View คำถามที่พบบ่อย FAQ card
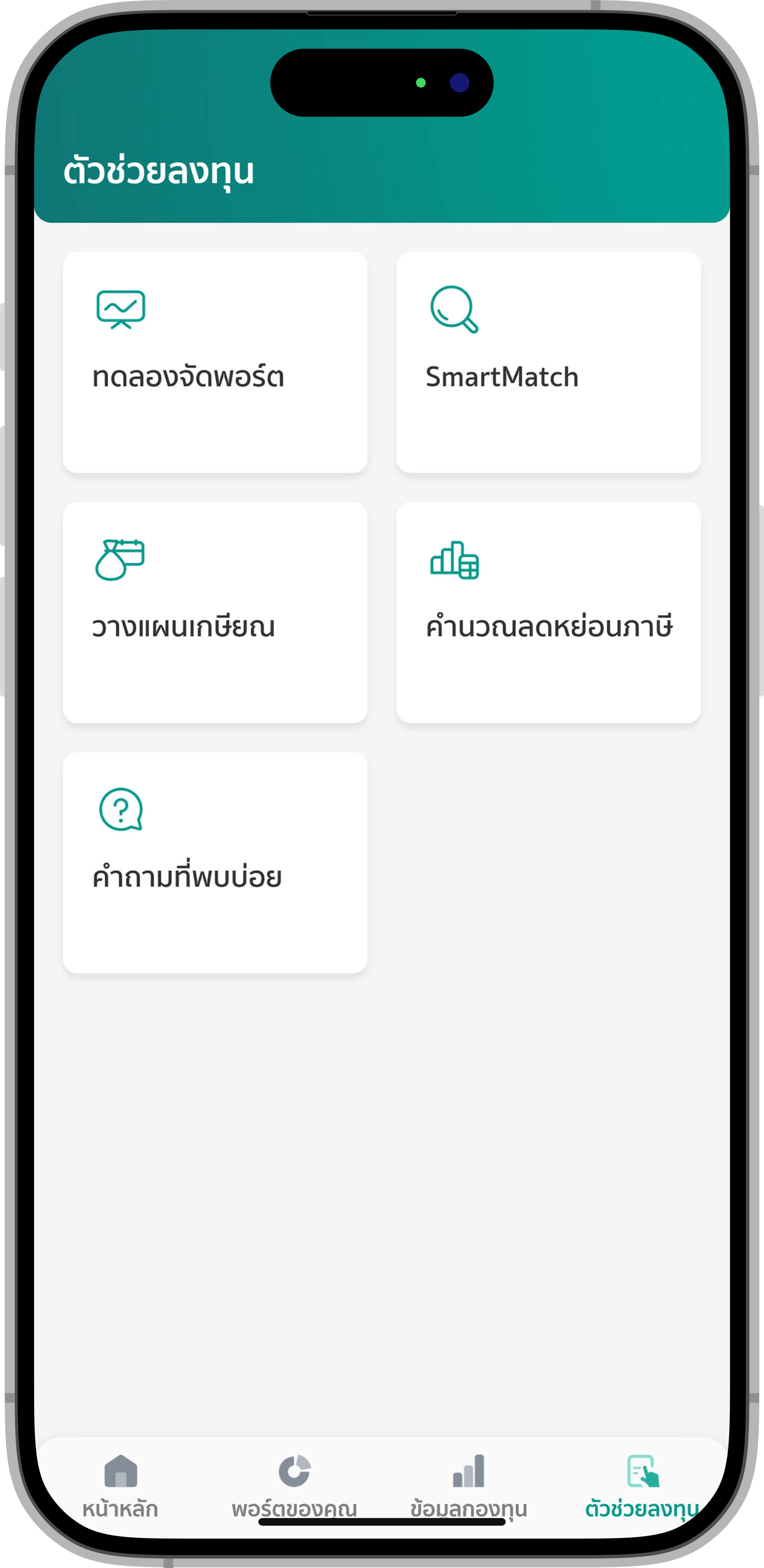The image size is (764, 1568). coord(215,862)
